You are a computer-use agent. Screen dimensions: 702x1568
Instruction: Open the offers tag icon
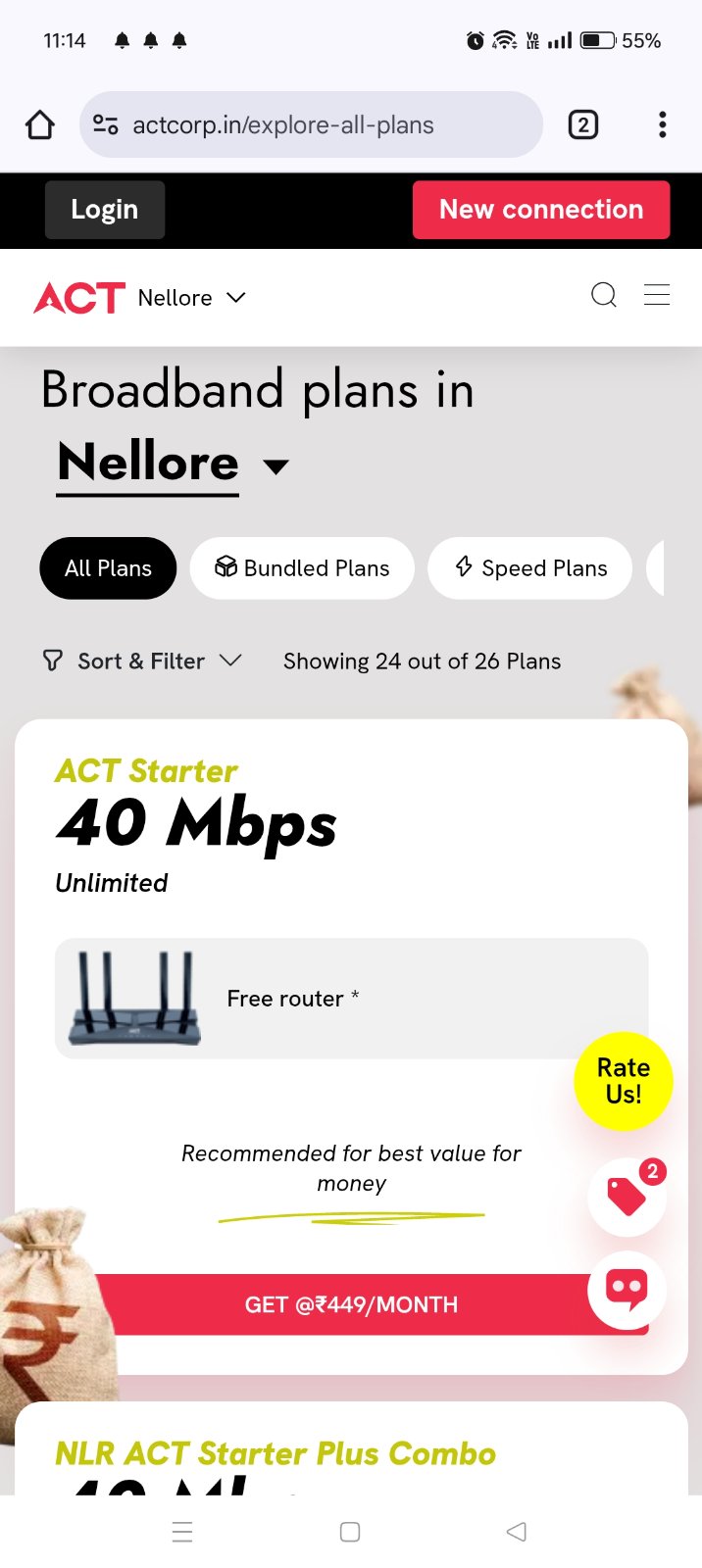pyautogui.click(x=627, y=1196)
